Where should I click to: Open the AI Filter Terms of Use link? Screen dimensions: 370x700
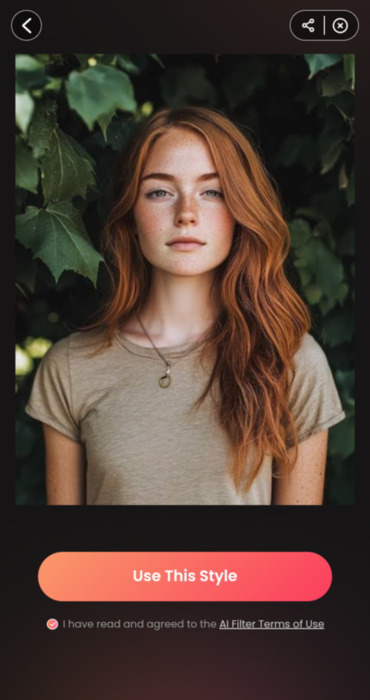tap(271, 624)
